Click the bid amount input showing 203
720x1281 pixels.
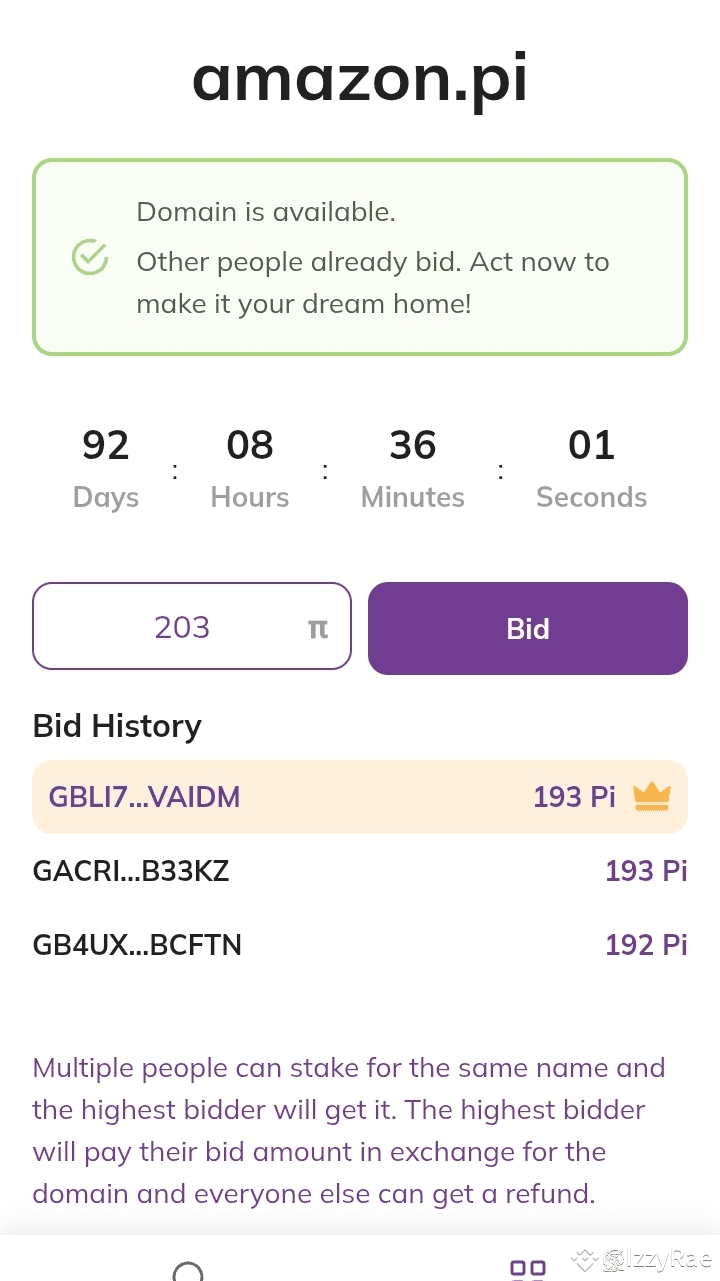[182, 627]
